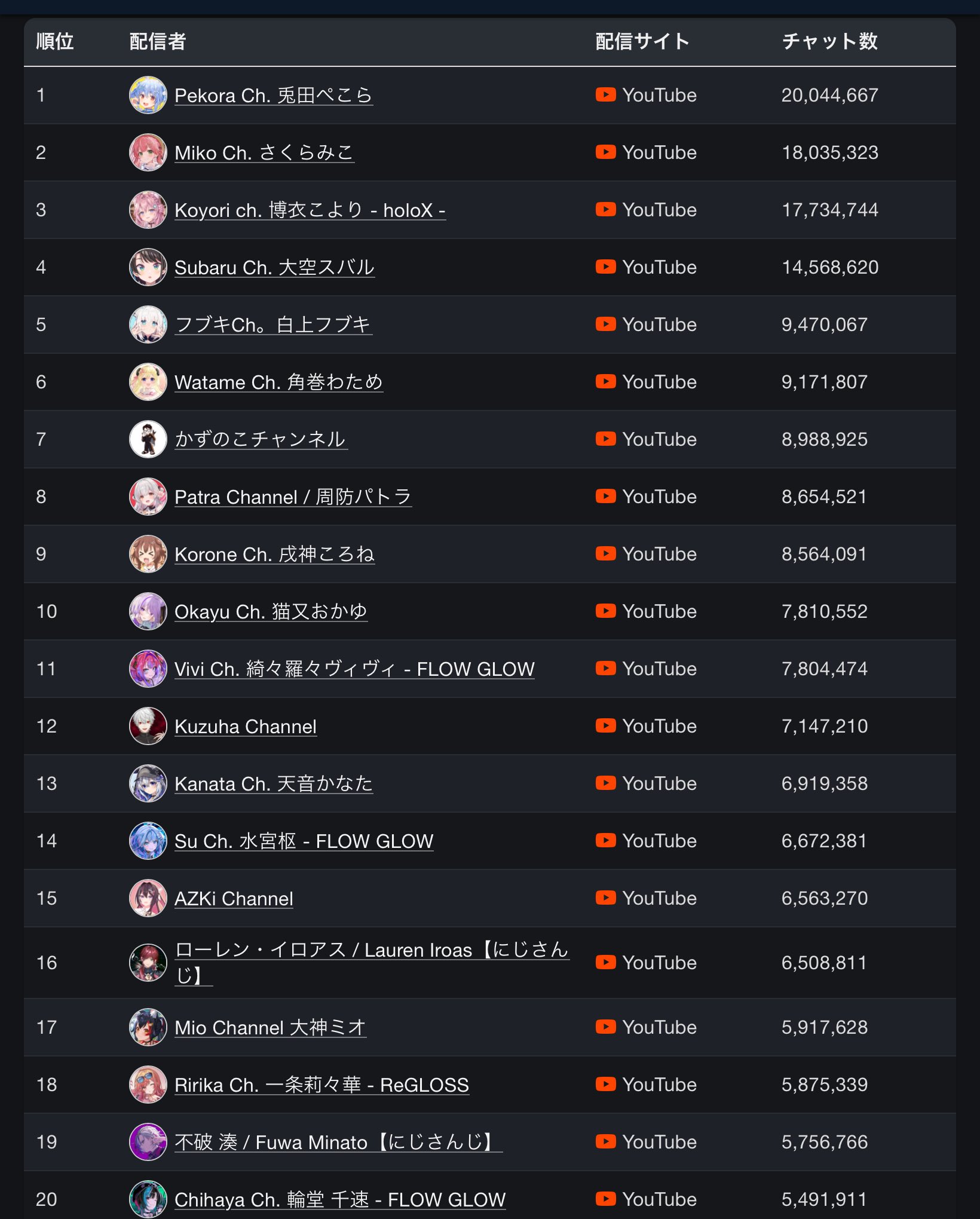
Task: Open Watame Ch. 角巻わため link
Action: (x=278, y=382)
